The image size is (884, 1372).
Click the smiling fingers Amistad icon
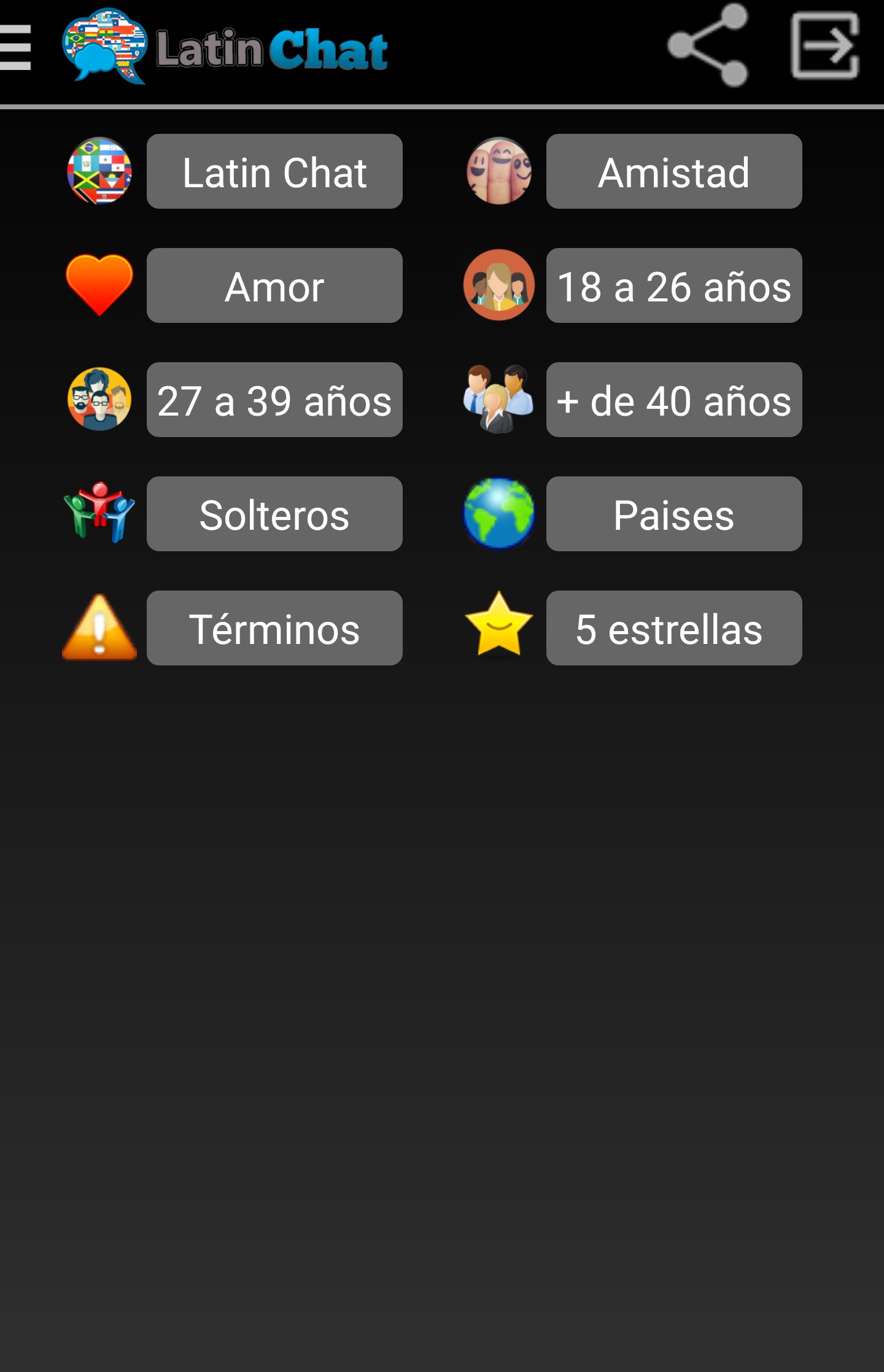point(498,171)
